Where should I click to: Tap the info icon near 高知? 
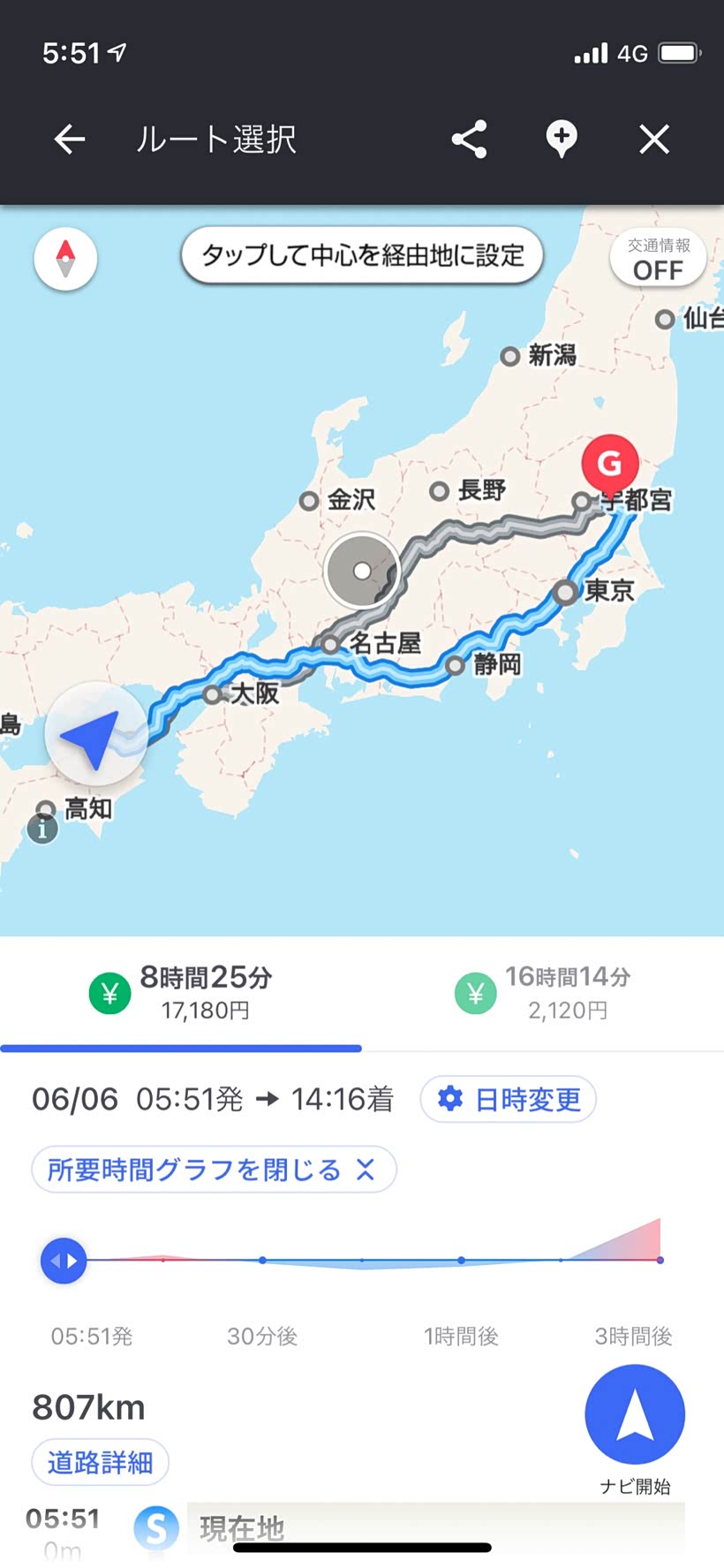pos(42,829)
